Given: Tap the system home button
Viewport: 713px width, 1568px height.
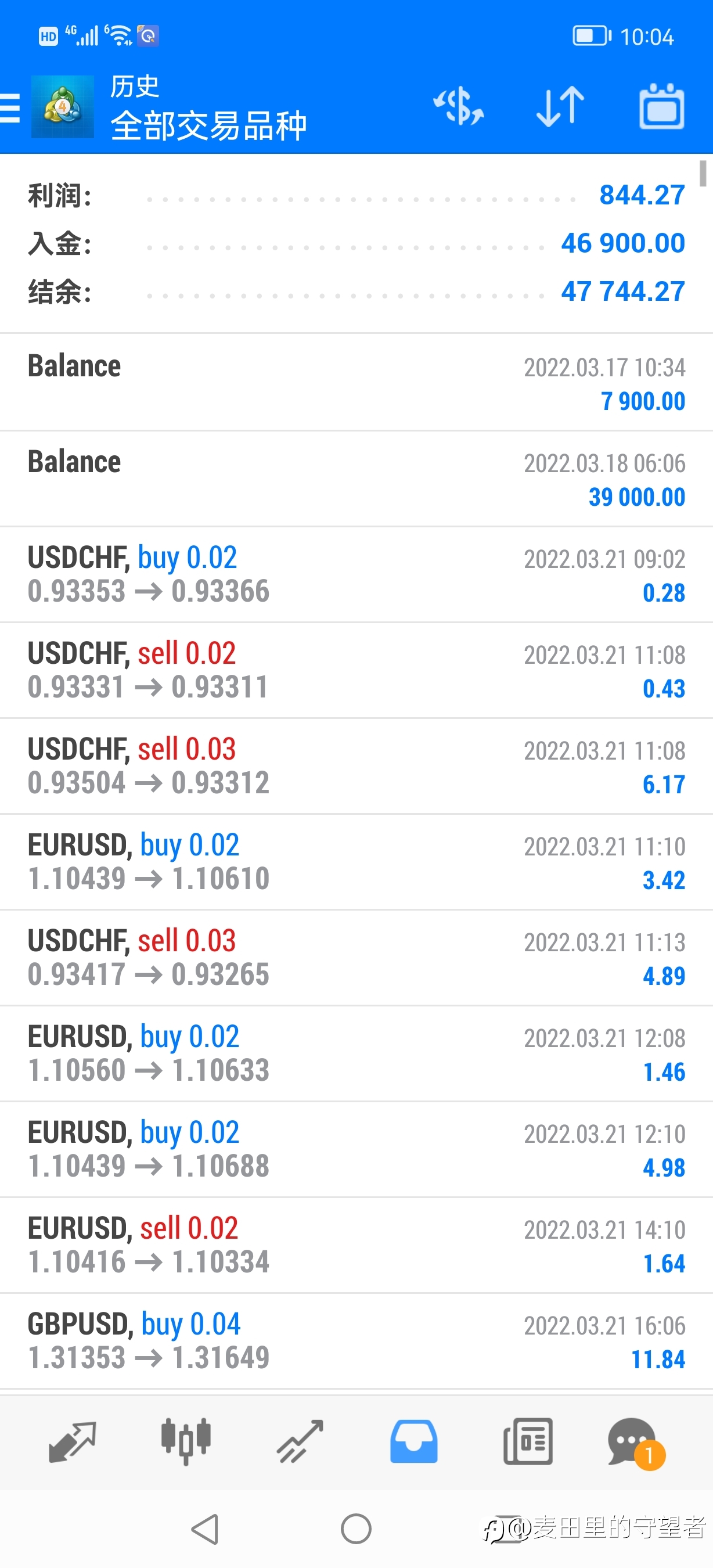Looking at the screenshot, I should click(x=356, y=1529).
